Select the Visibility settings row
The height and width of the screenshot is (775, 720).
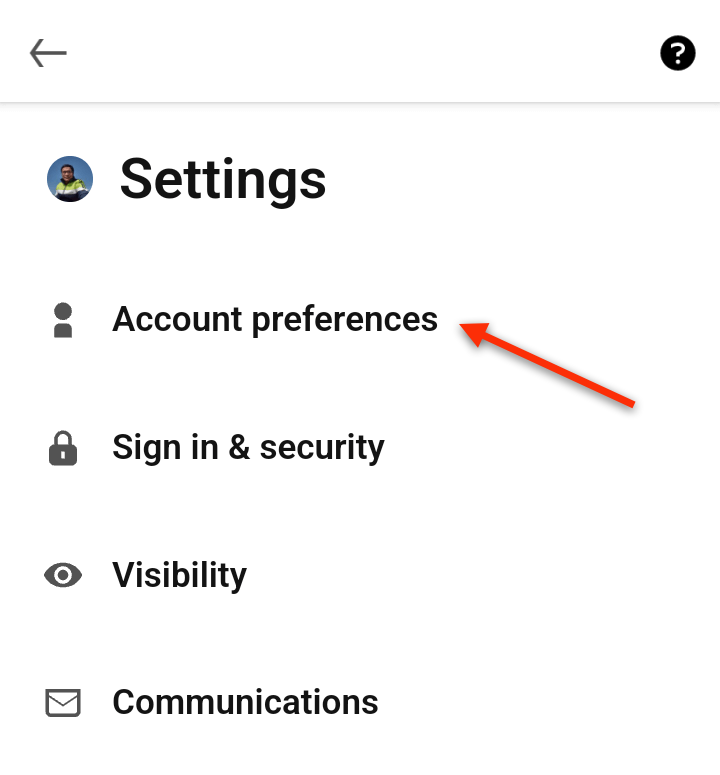point(179,575)
